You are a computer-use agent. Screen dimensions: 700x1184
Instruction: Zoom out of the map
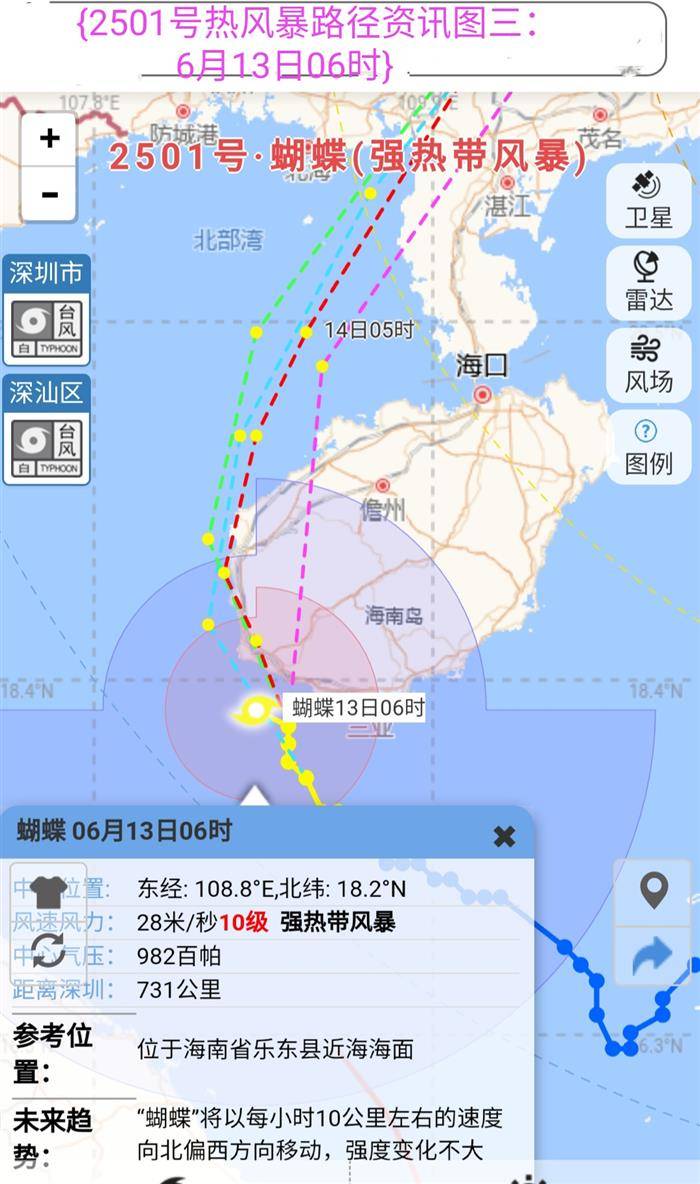pyautogui.click(x=49, y=194)
